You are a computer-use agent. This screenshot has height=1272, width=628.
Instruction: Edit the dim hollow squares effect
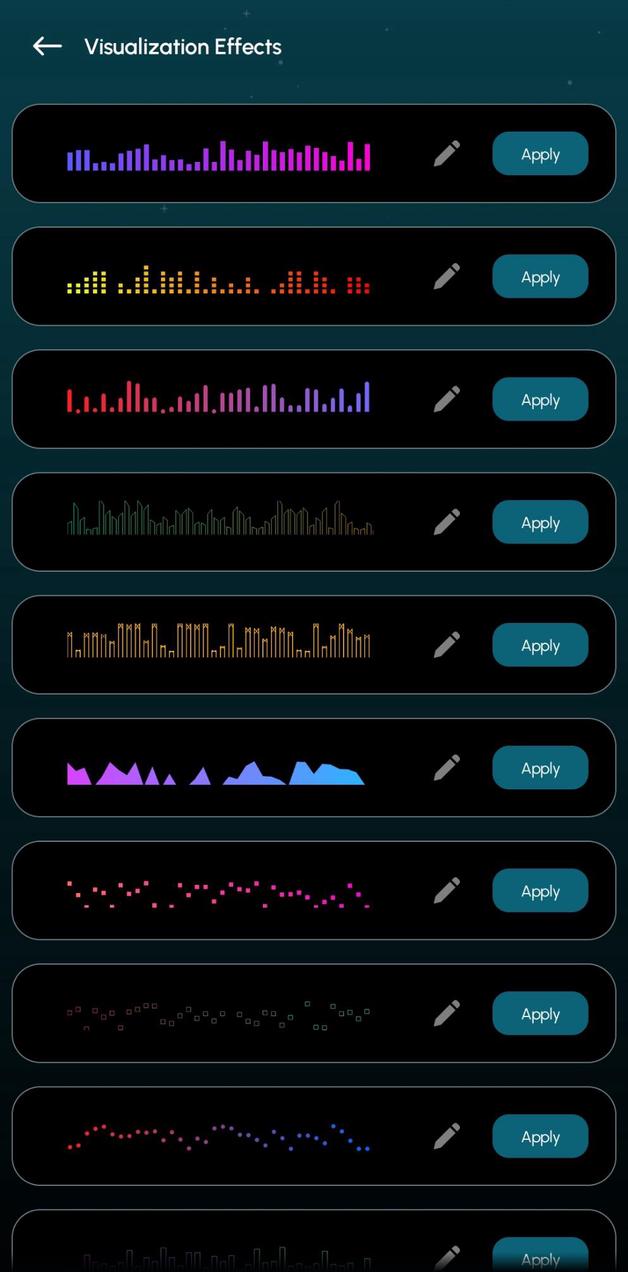tap(447, 1013)
